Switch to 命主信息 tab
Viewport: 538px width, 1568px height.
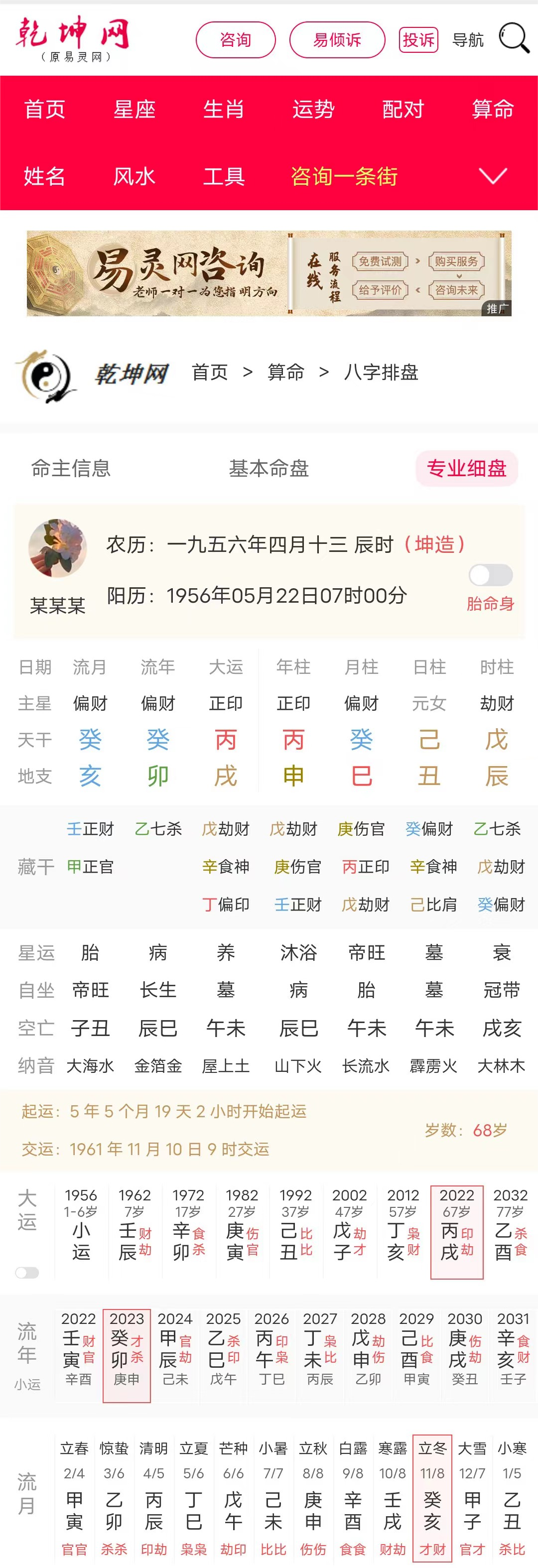(x=71, y=468)
